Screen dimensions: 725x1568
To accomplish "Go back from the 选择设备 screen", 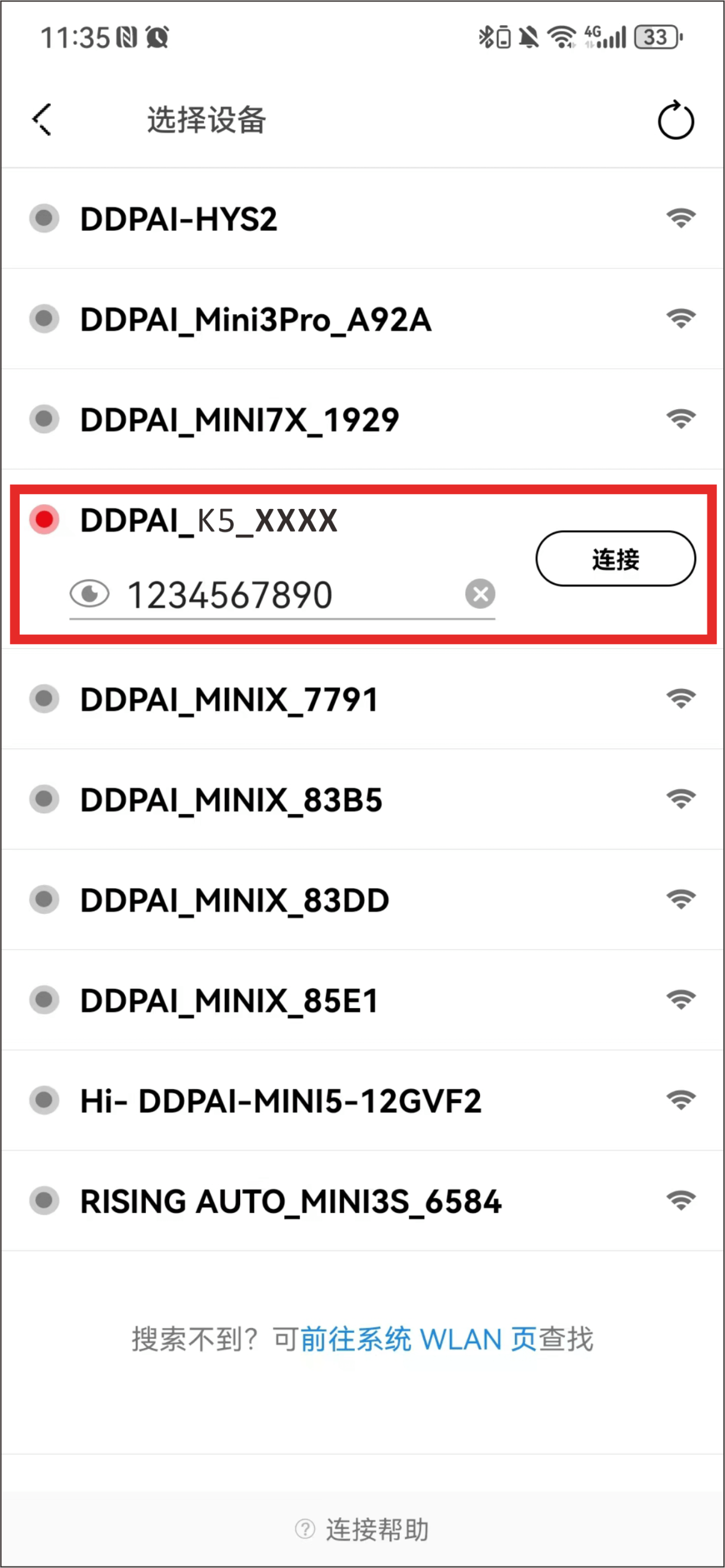I will pos(42,119).
